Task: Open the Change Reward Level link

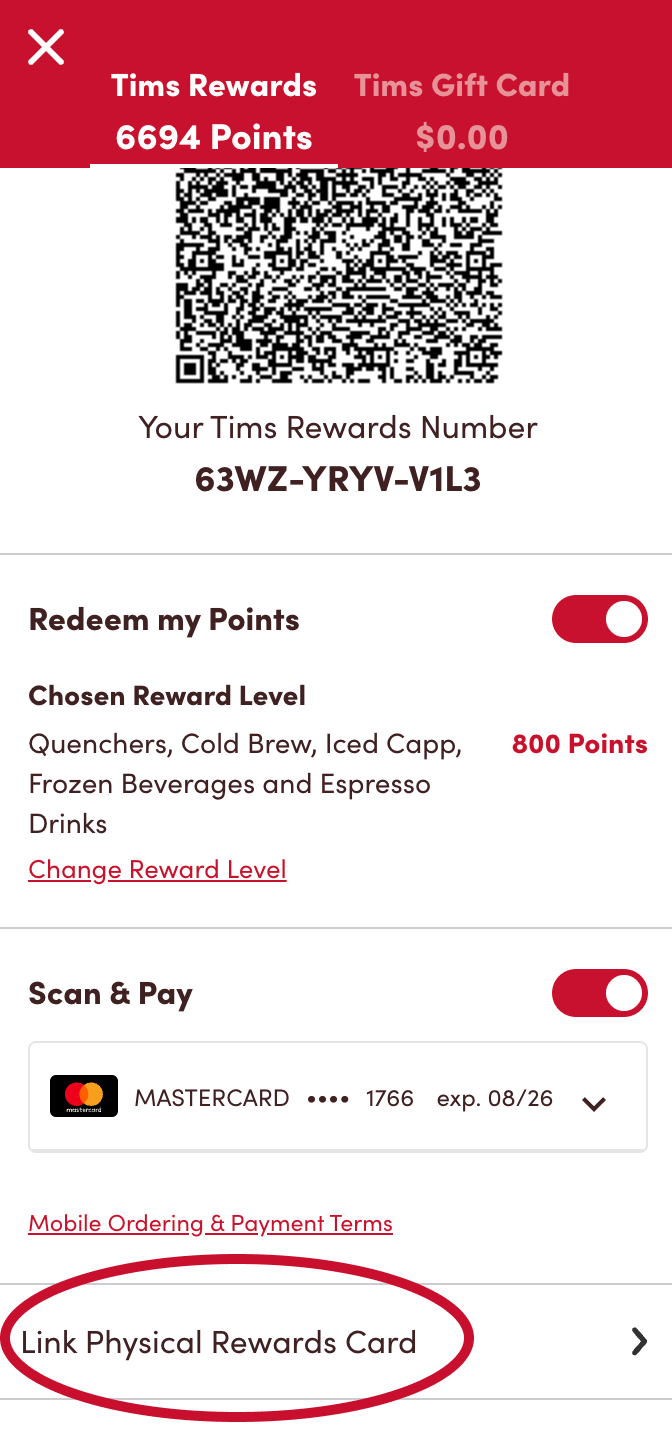Action: point(157,869)
